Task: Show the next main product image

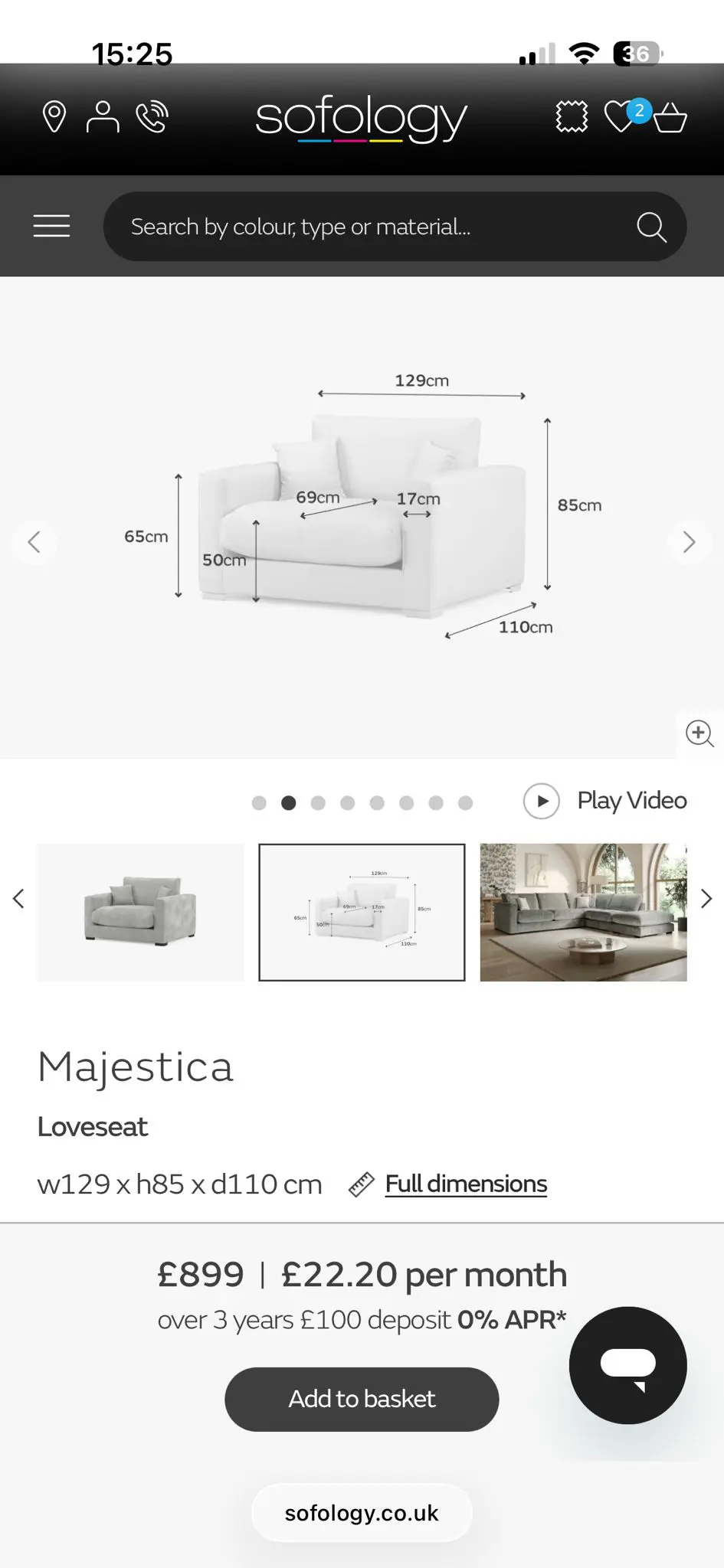Action: click(x=689, y=542)
